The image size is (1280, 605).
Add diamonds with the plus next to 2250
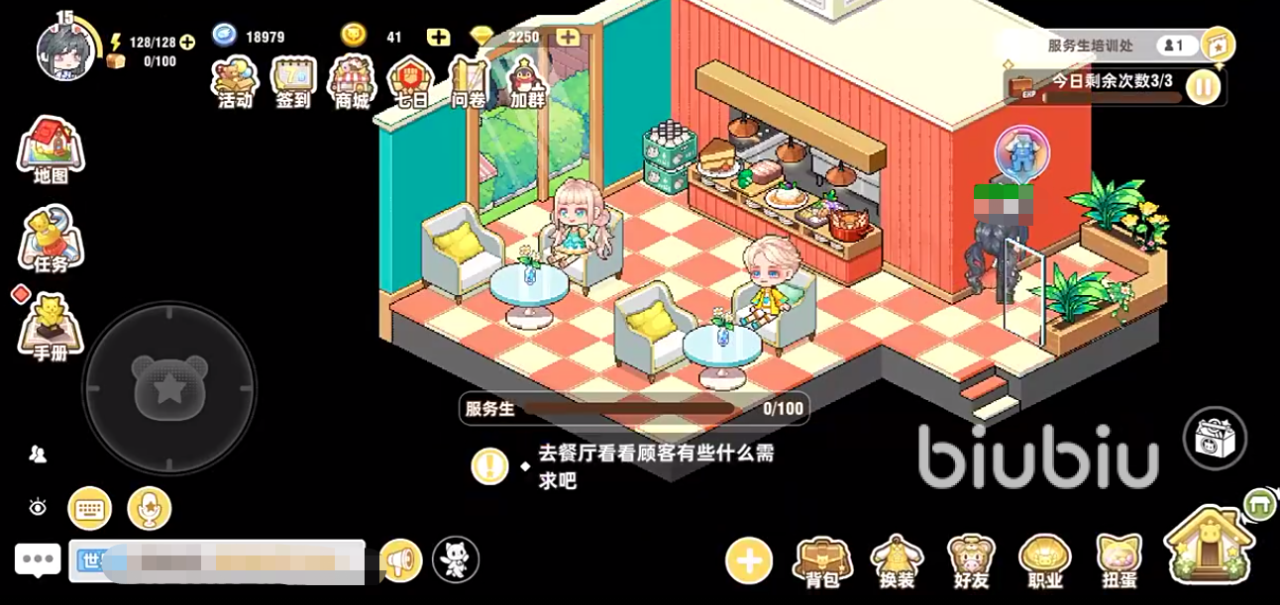568,37
